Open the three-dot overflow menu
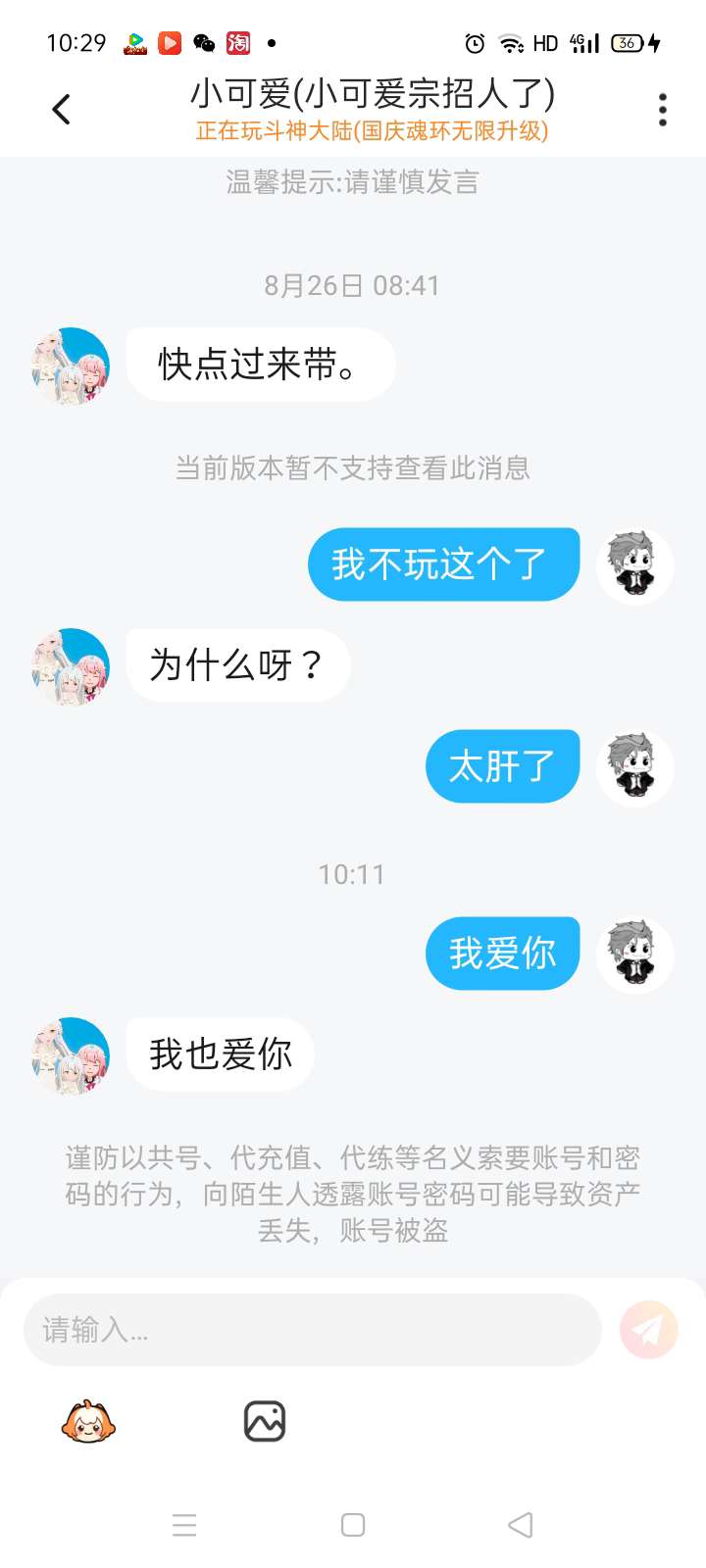Screen dimensions: 706x1568 coord(663,109)
